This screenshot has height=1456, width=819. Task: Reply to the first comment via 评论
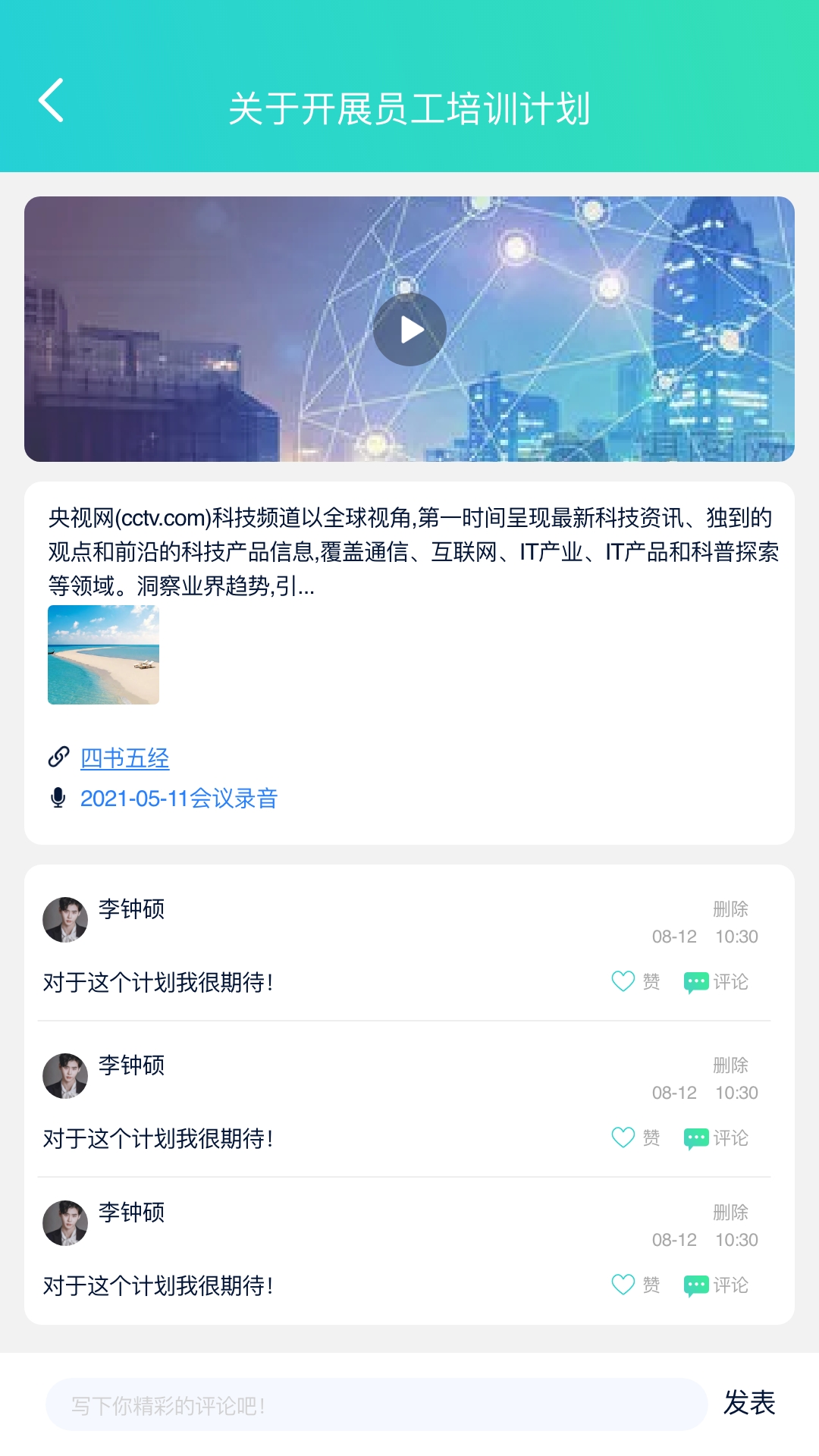[716, 982]
